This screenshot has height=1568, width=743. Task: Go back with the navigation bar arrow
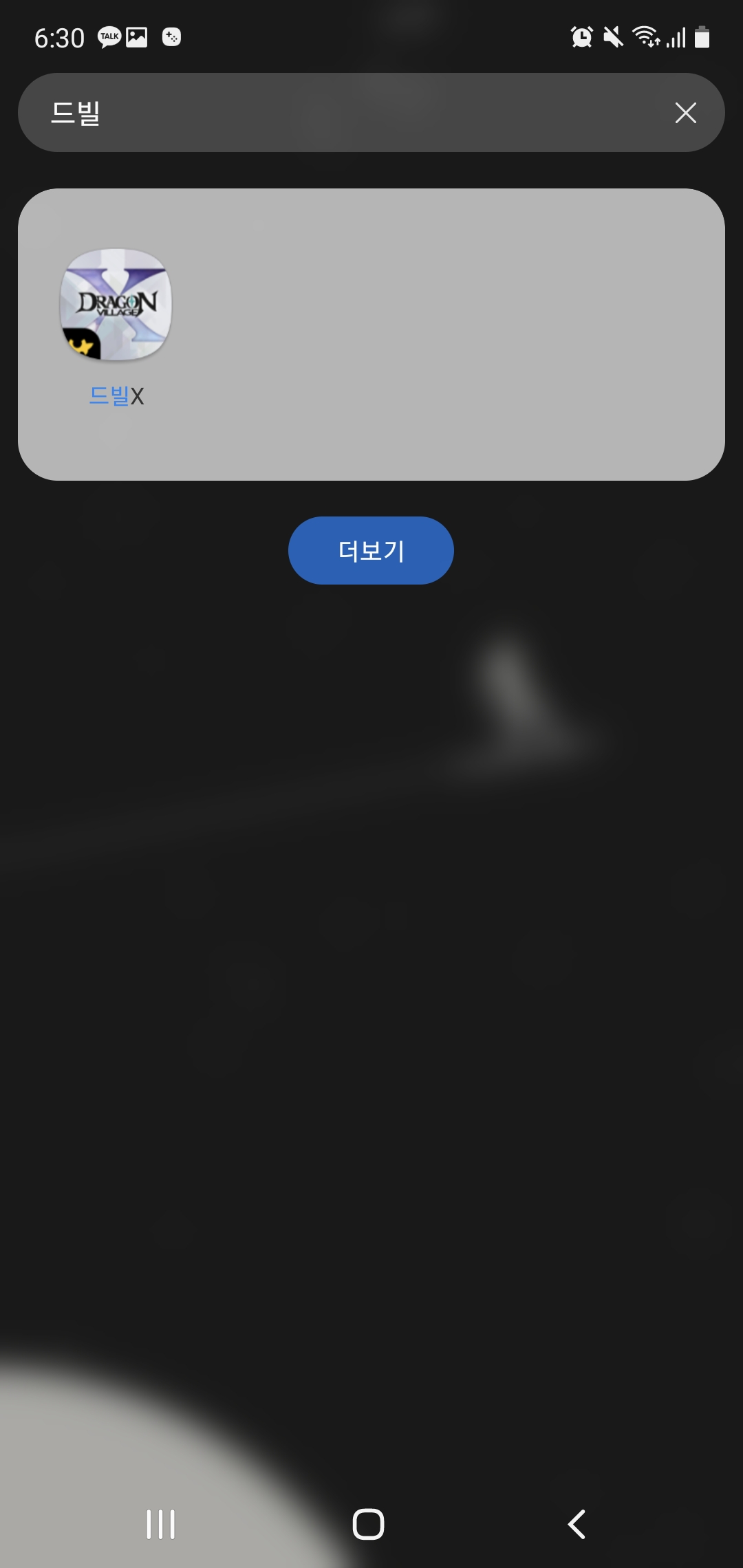click(577, 1524)
